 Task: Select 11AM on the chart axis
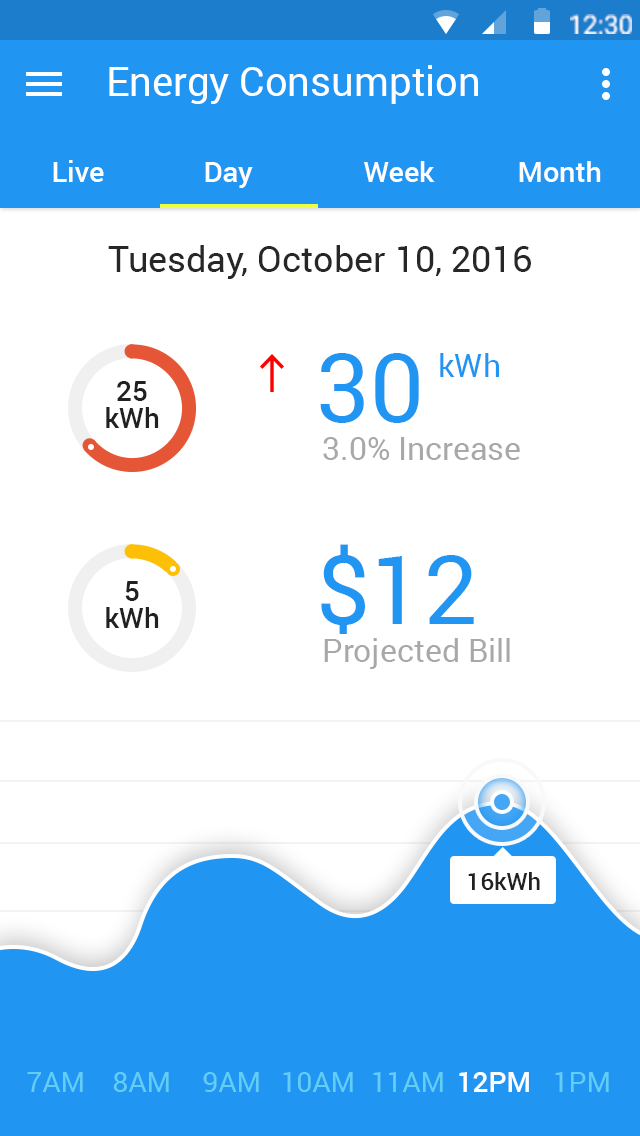coord(408,1082)
